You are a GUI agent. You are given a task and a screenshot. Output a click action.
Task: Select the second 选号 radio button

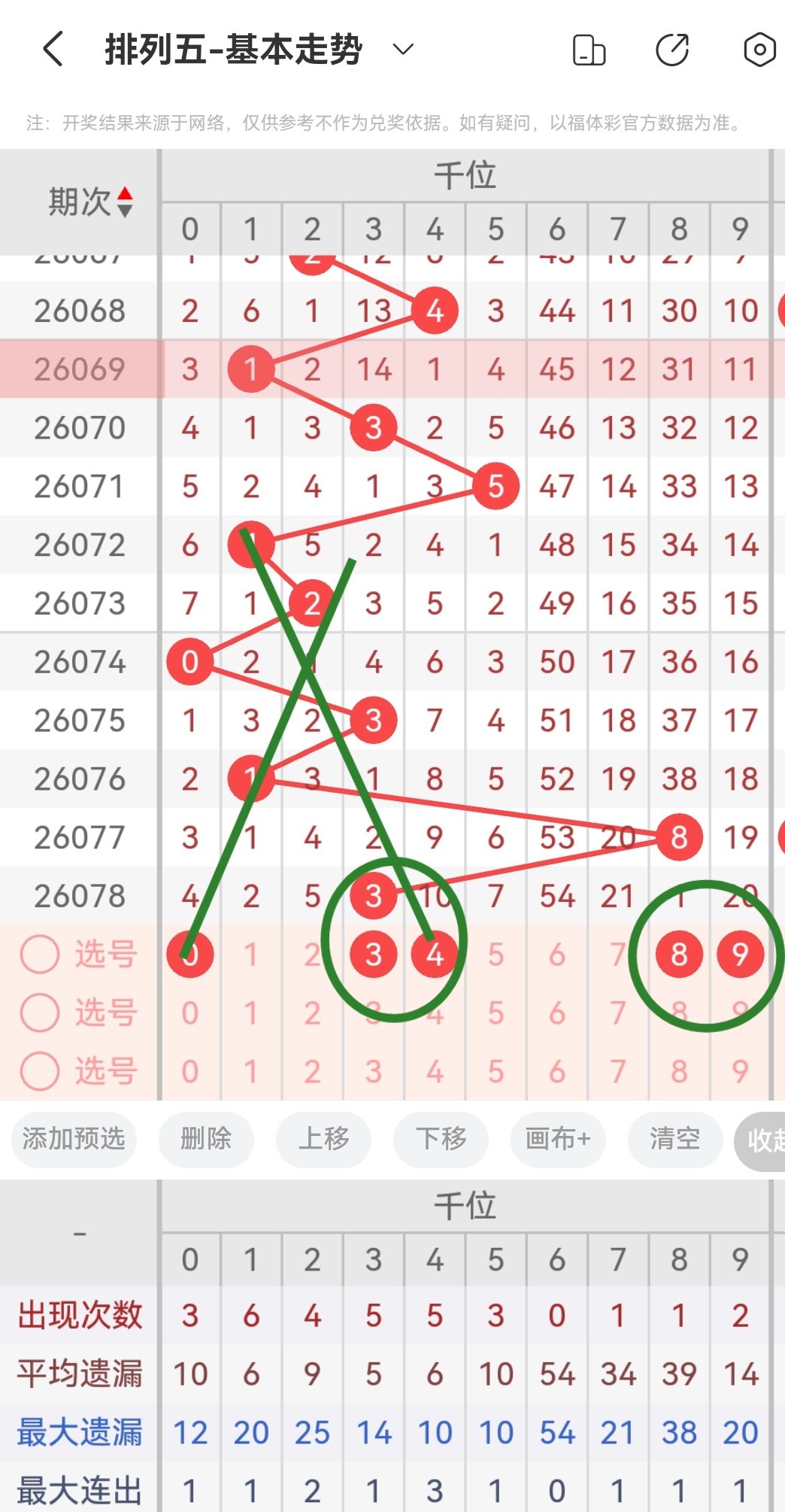41,1013
